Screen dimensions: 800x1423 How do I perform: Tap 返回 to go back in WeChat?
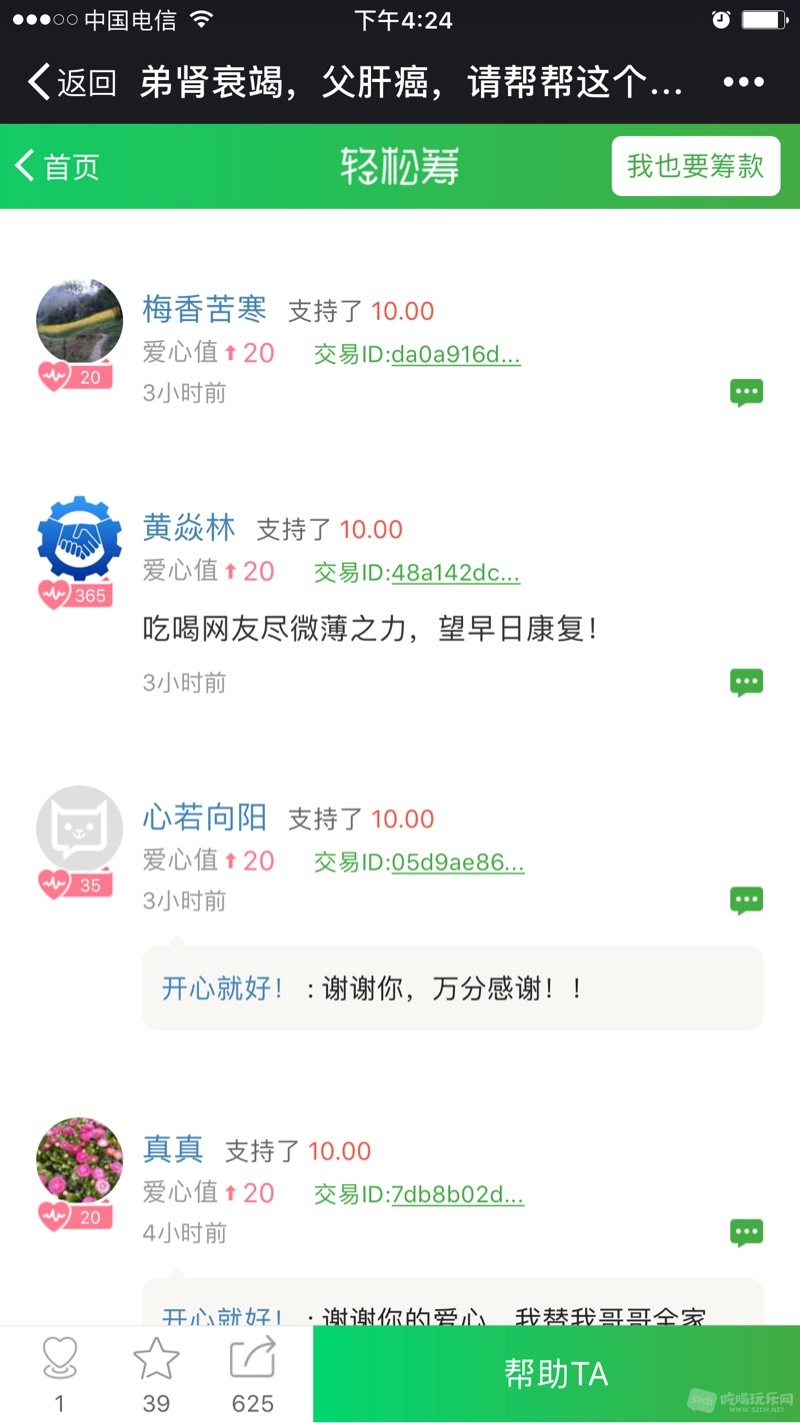pos(72,82)
